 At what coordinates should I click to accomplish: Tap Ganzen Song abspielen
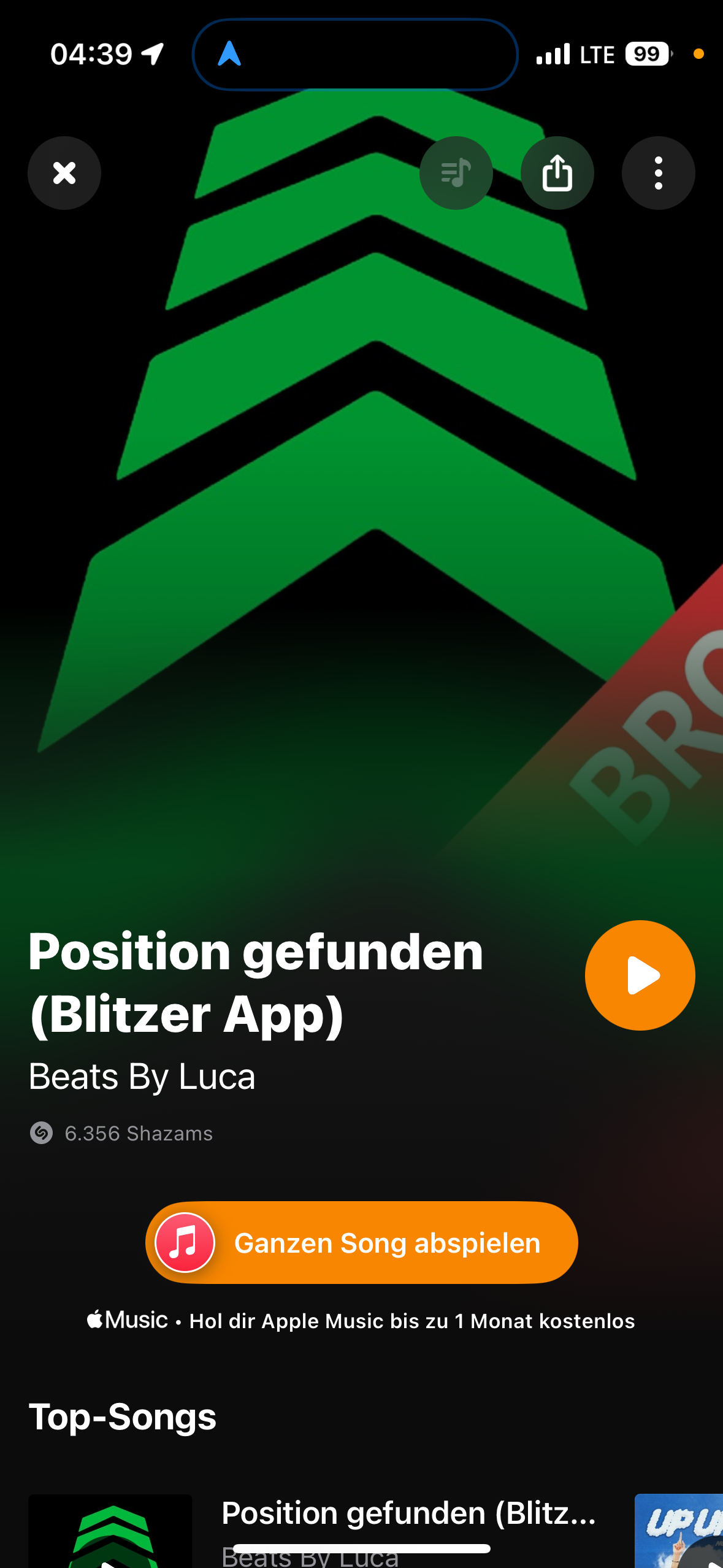click(361, 1242)
